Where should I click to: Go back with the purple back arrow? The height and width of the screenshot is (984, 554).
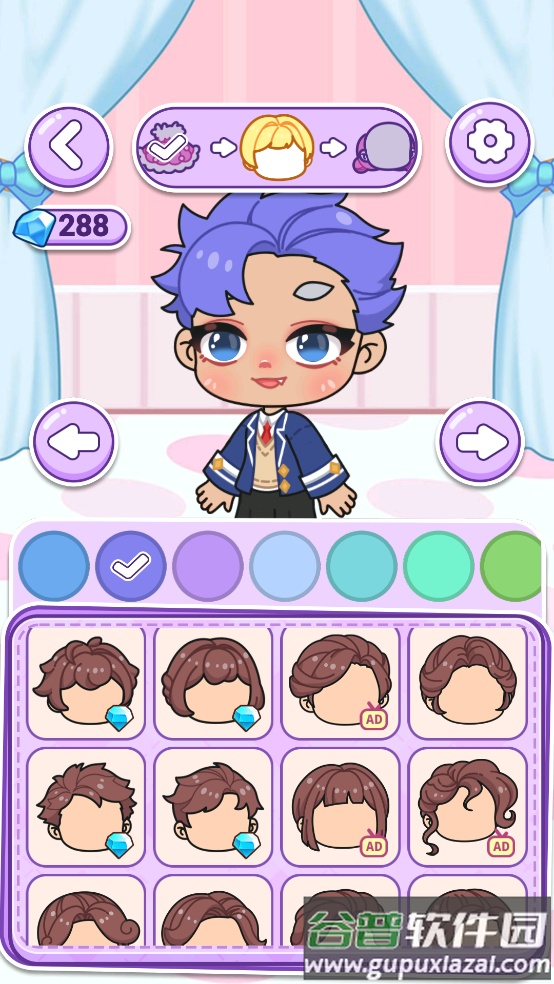click(68, 147)
